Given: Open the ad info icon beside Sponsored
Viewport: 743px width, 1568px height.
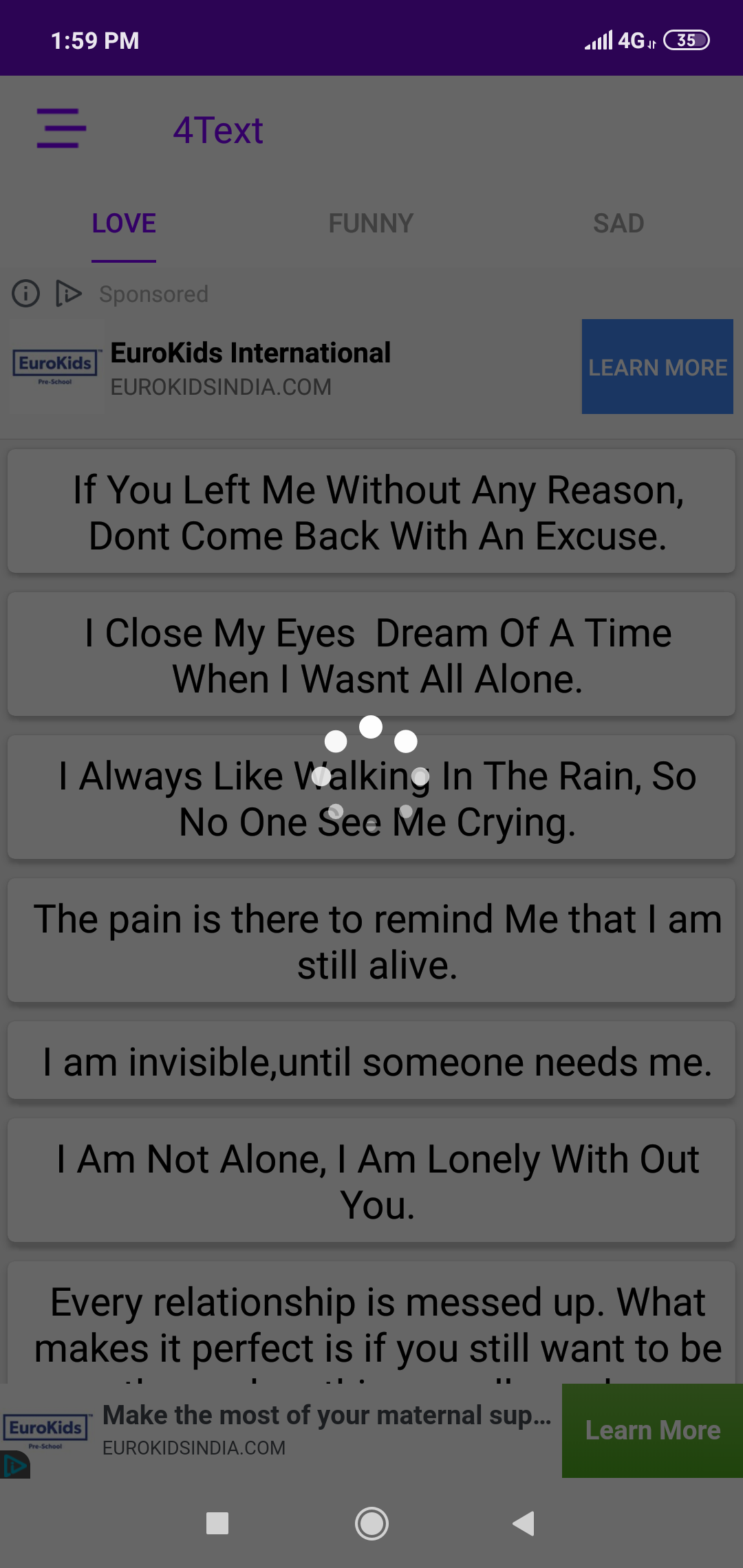Looking at the screenshot, I should coord(26,294).
